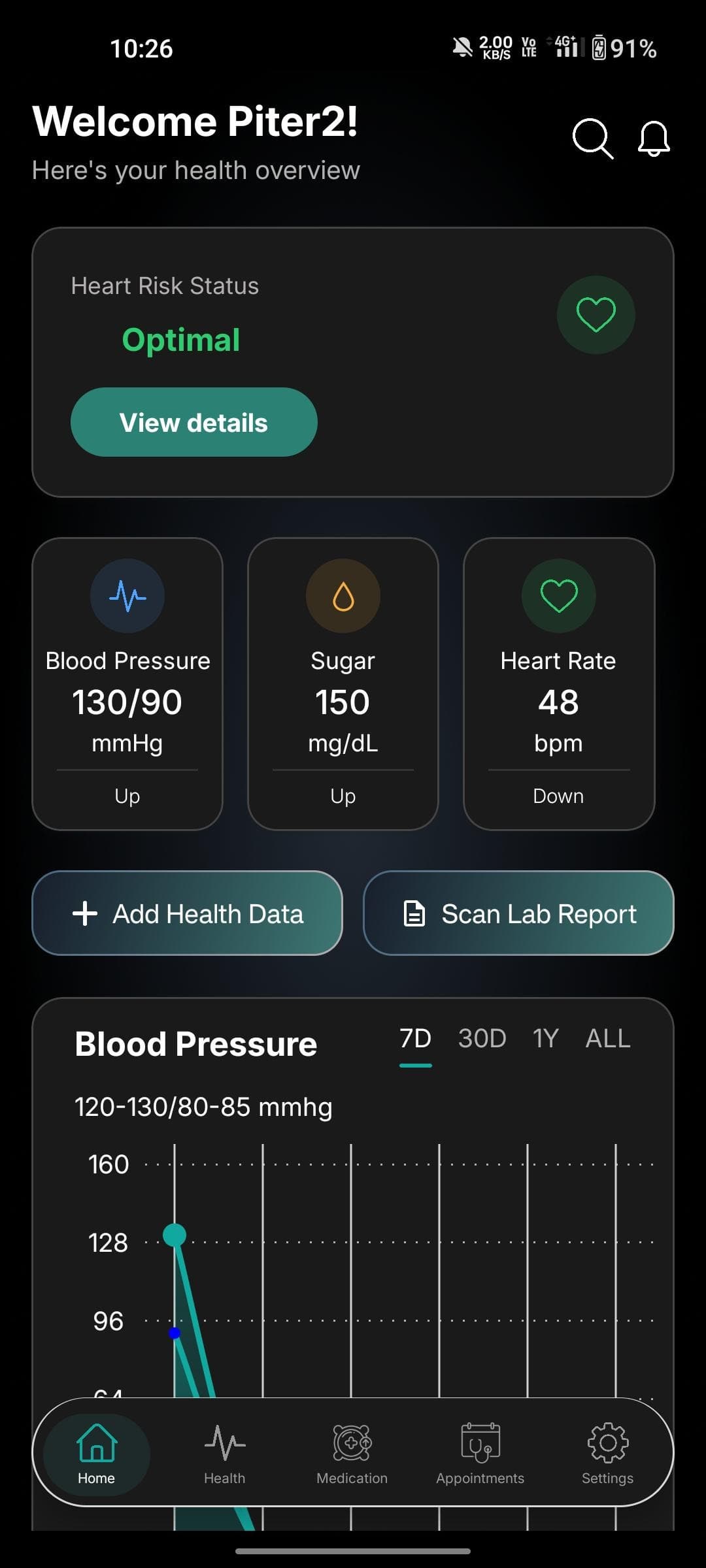Image resolution: width=706 pixels, height=1568 pixels.
Task: Open the Sugar 150 mg/dL card
Action: coord(343,683)
